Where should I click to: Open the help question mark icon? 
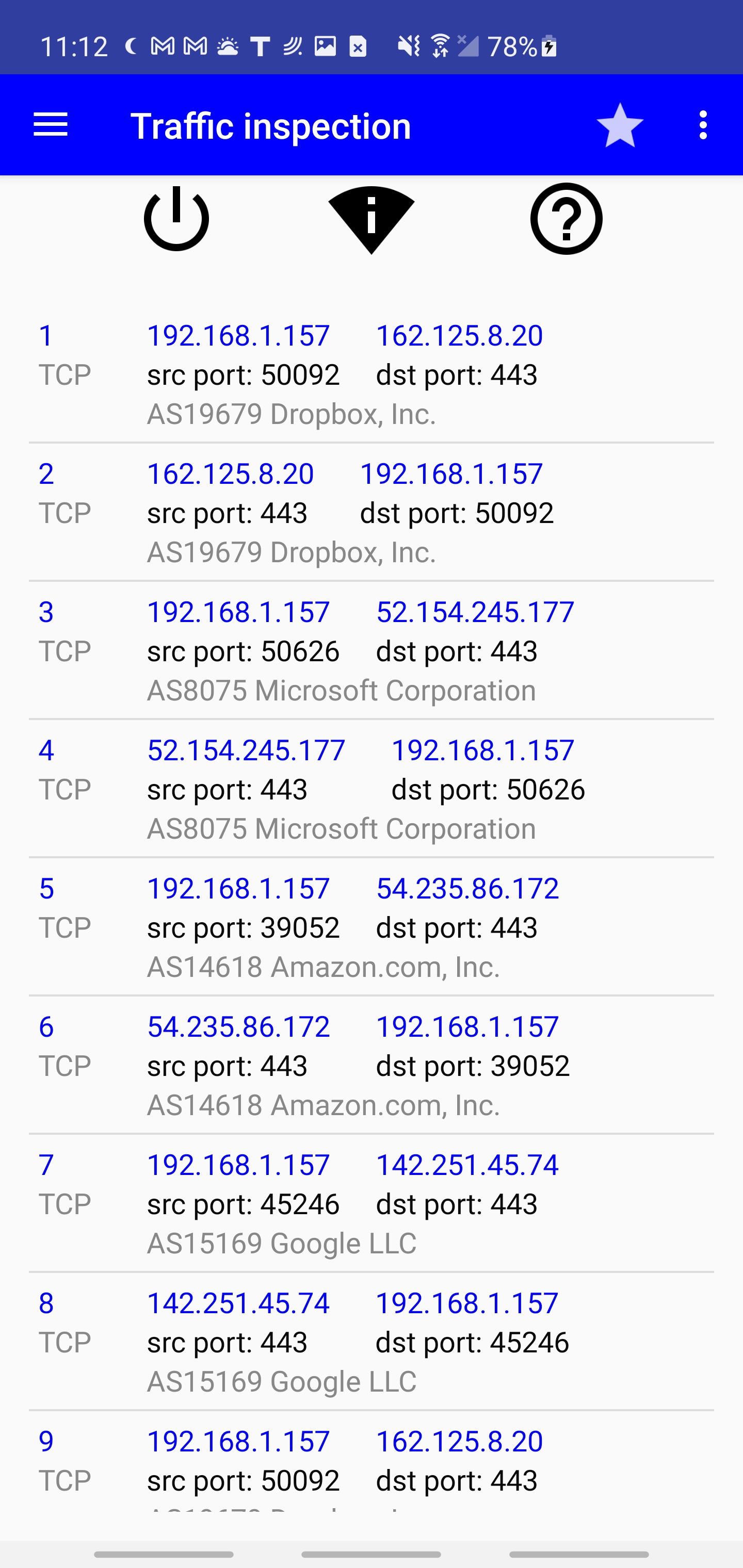point(567,219)
